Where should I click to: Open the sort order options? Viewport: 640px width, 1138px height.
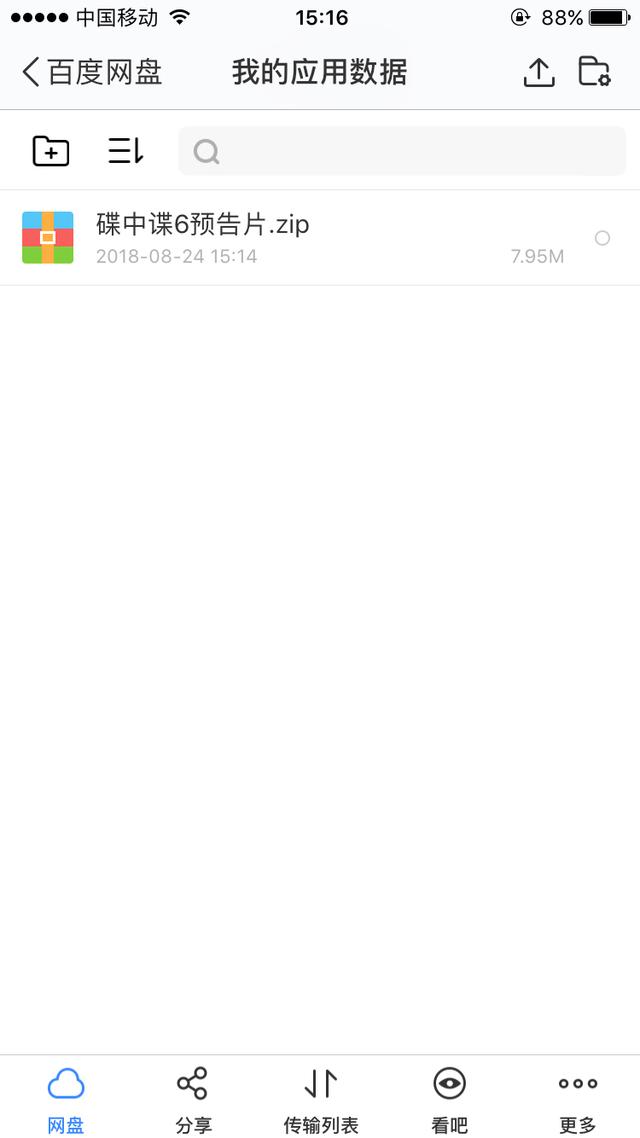(x=126, y=151)
